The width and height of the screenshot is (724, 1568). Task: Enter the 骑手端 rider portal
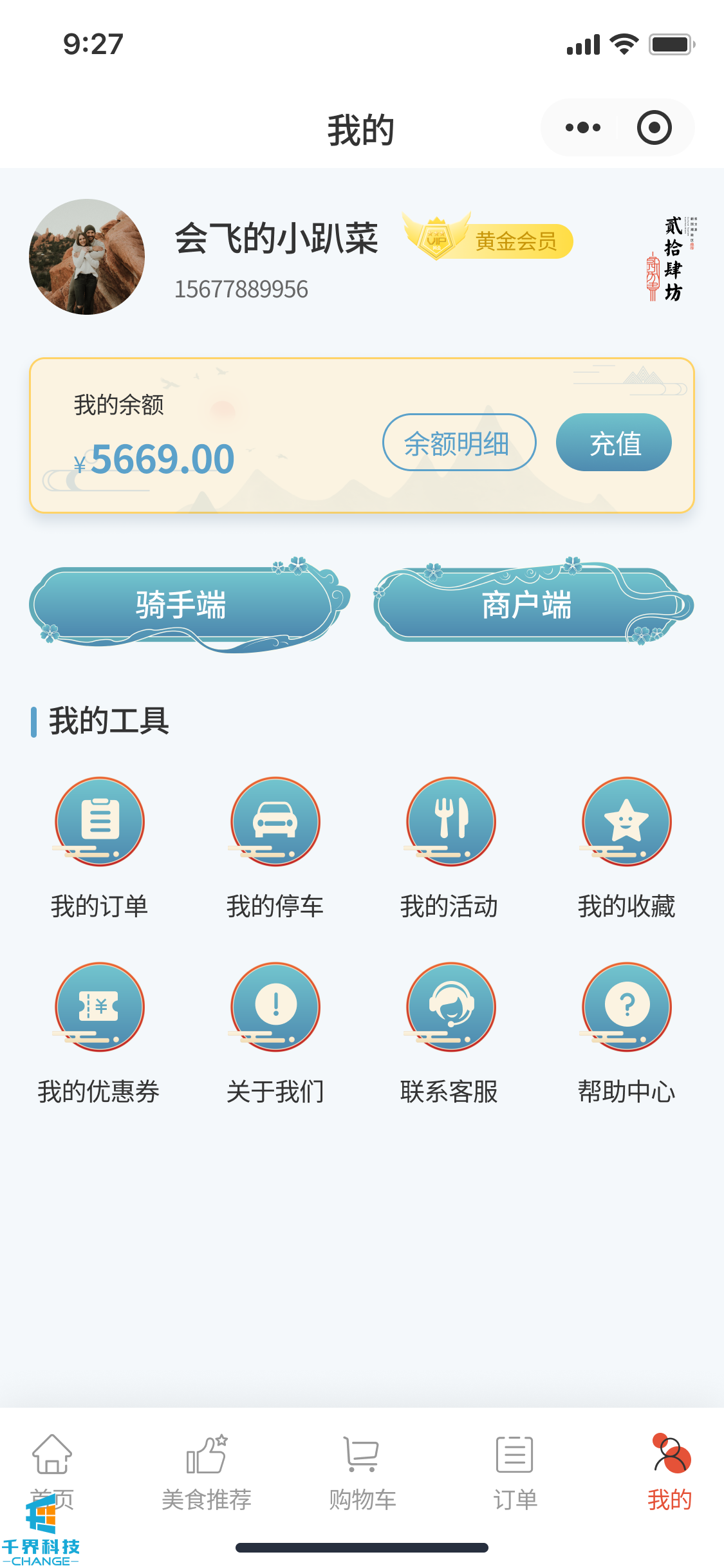pos(182,605)
